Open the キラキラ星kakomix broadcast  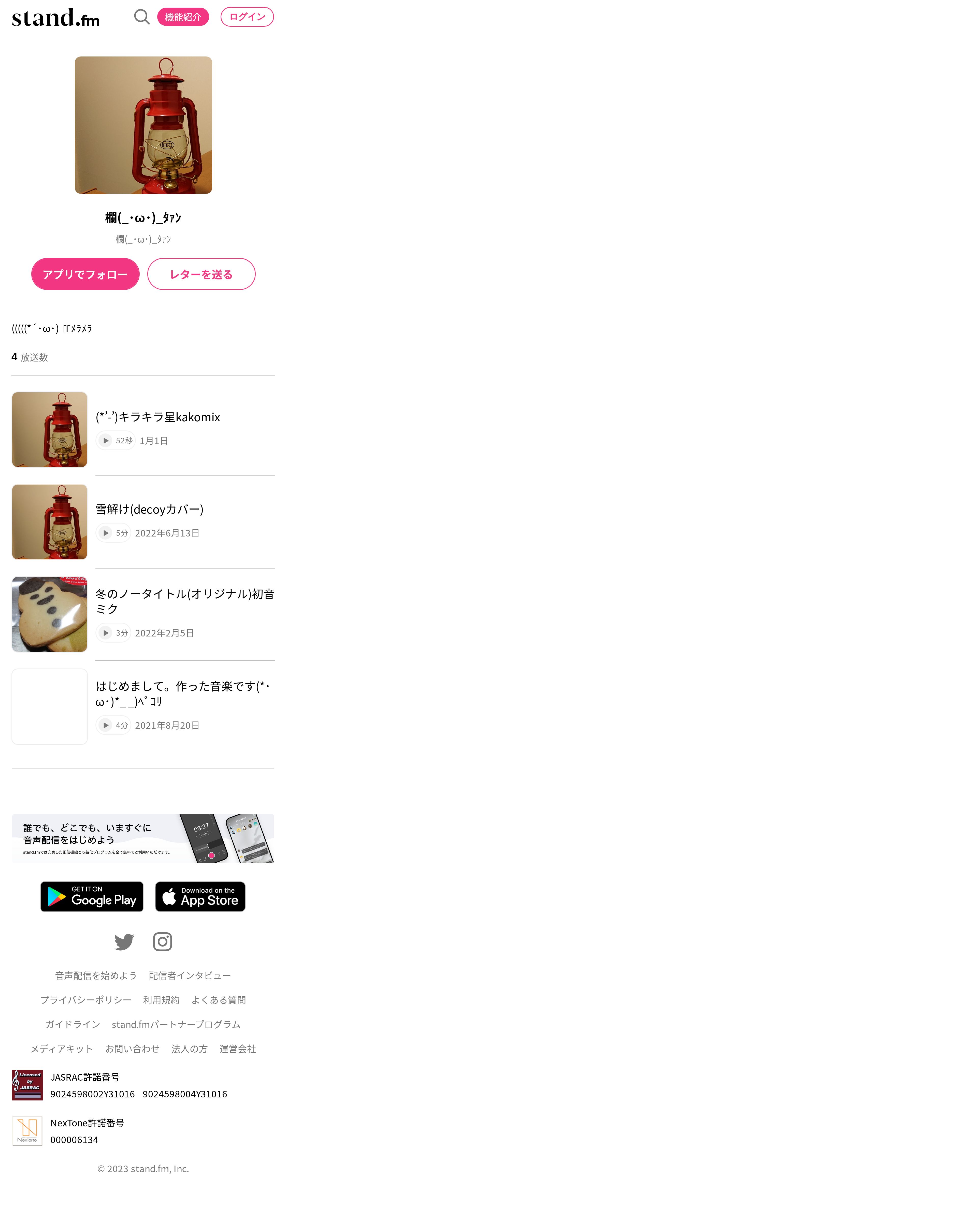(x=157, y=417)
